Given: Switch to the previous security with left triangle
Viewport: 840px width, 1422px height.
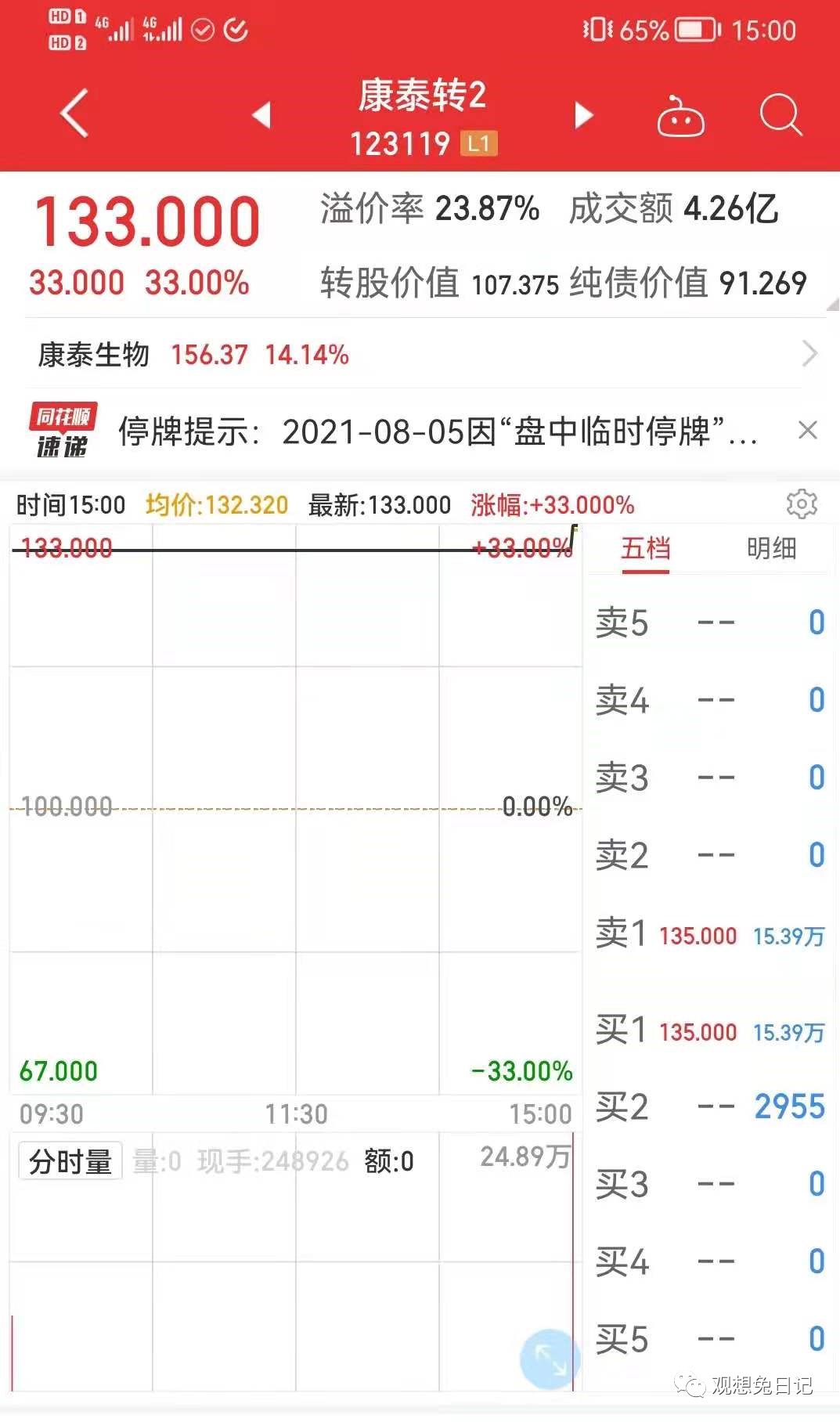Looking at the screenshot, I should pyautogui.click(x=261, y=115).
